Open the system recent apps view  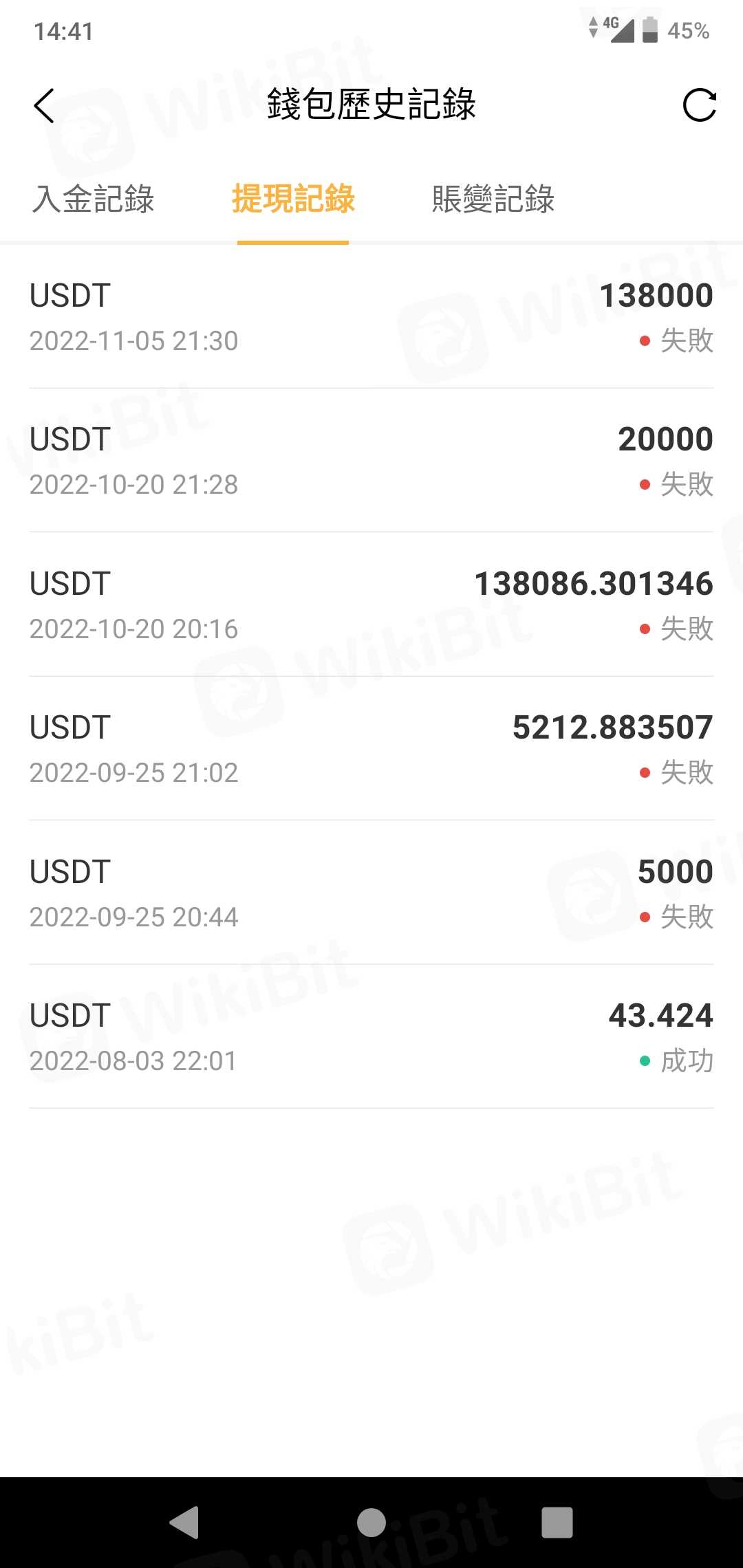[557, 1522]
